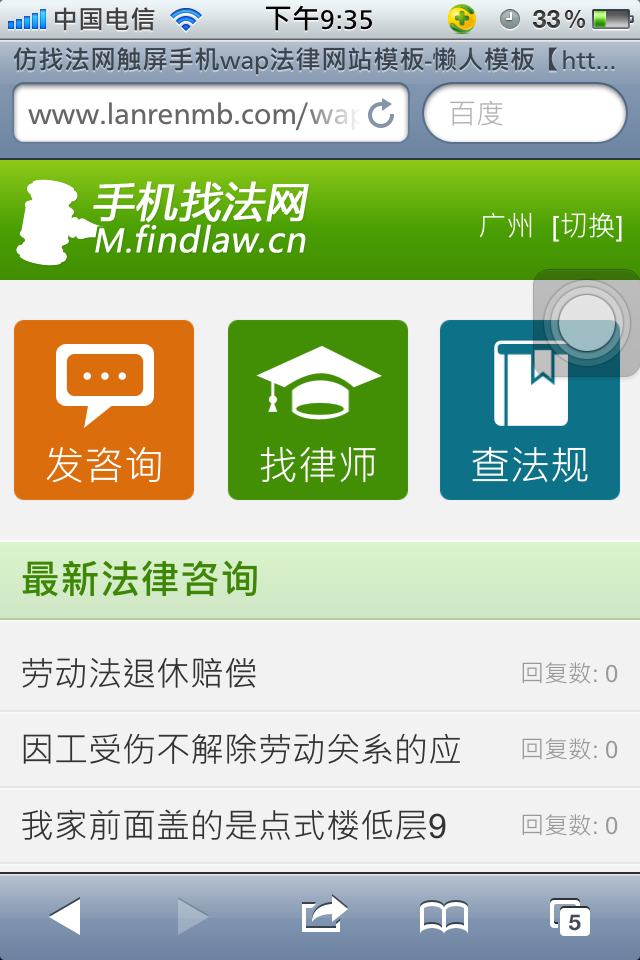Go back to previous page

(65, 916)
